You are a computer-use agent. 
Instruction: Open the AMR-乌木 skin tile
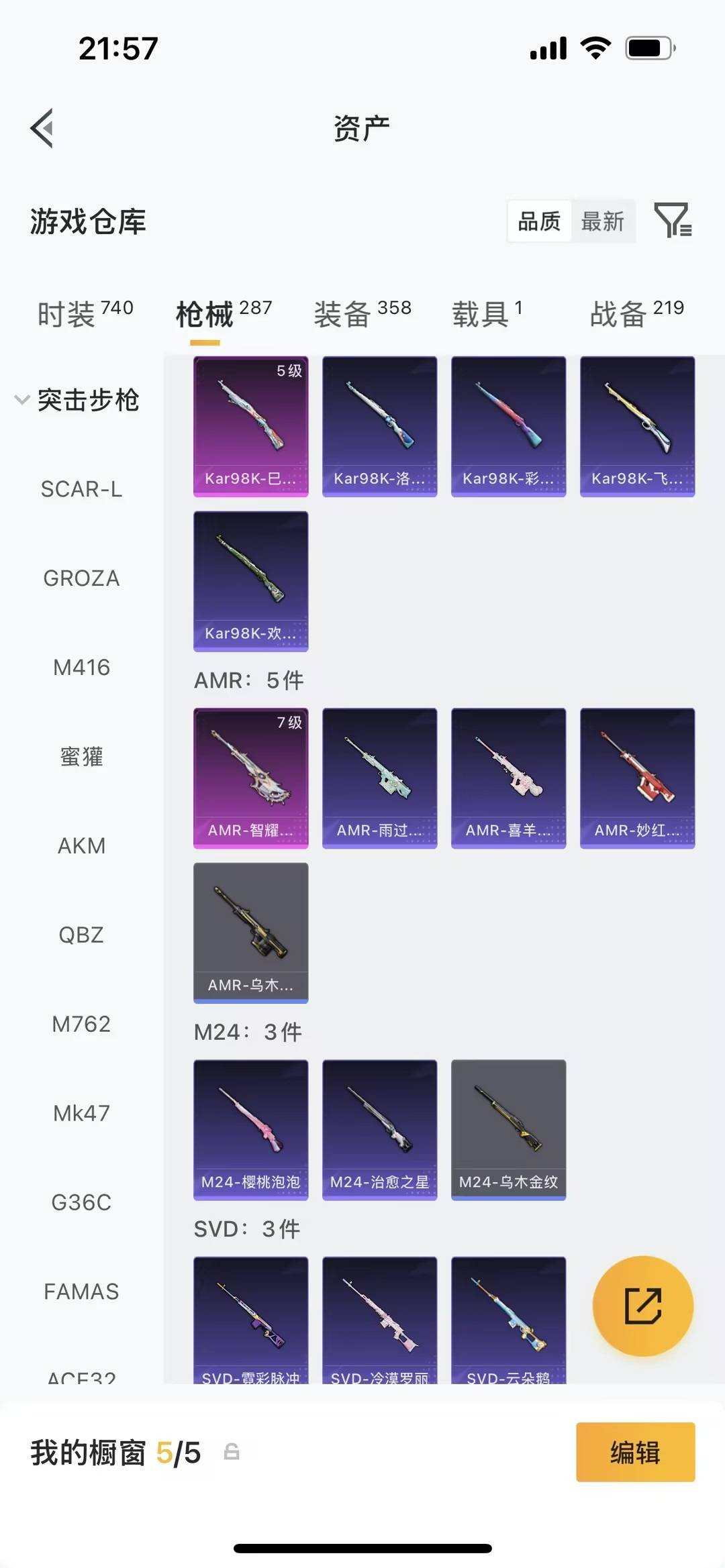coord(250,933)
